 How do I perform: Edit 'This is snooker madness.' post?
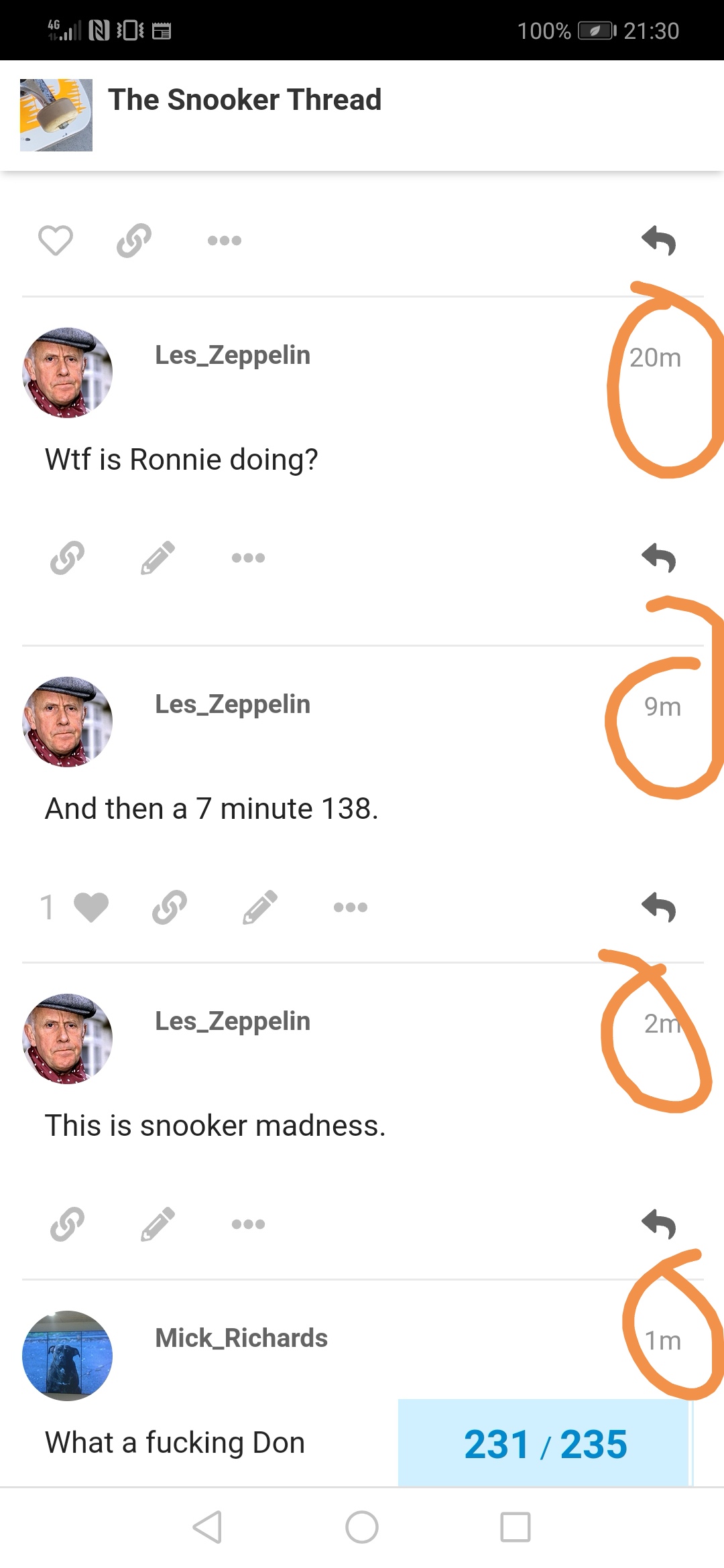(158, 1224)
